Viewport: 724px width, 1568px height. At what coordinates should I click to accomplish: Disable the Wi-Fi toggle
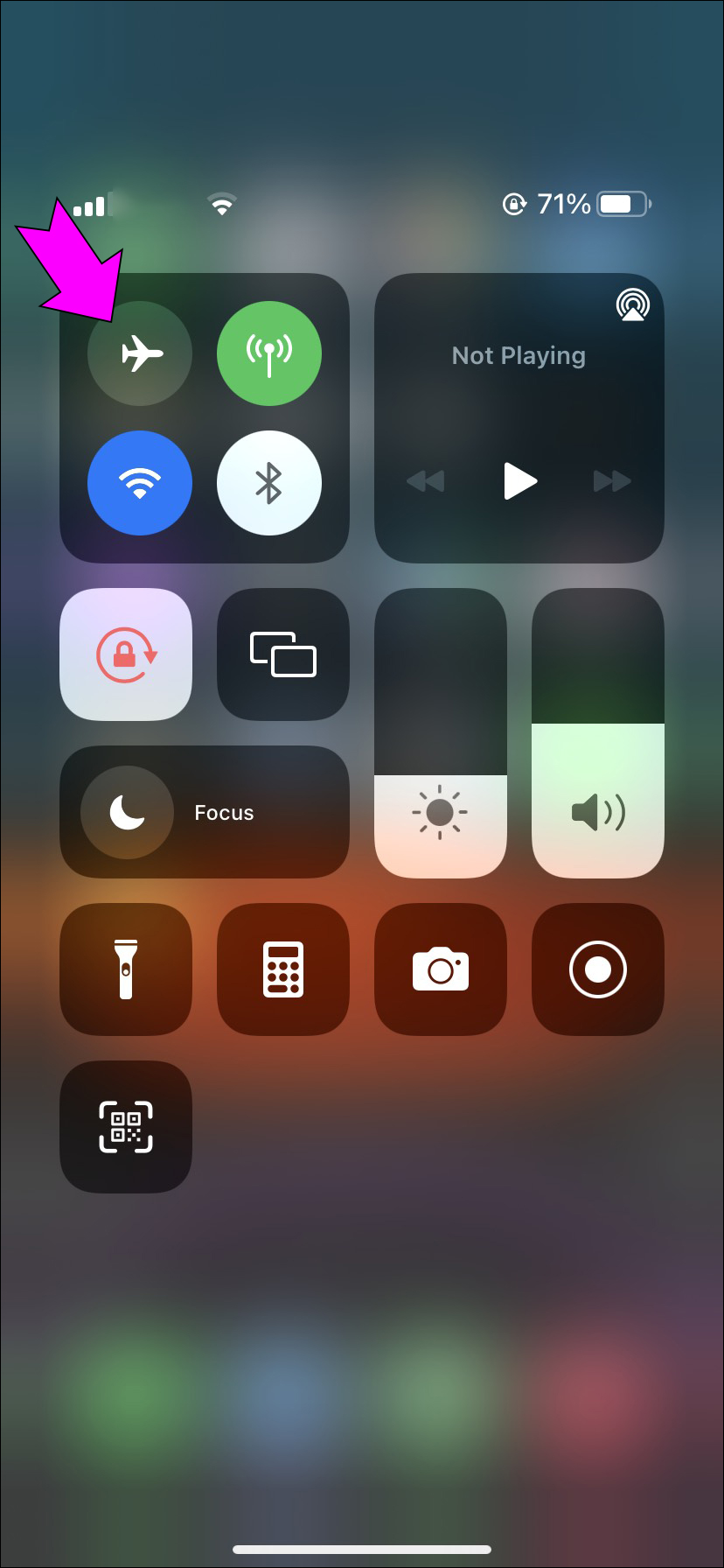140,483
